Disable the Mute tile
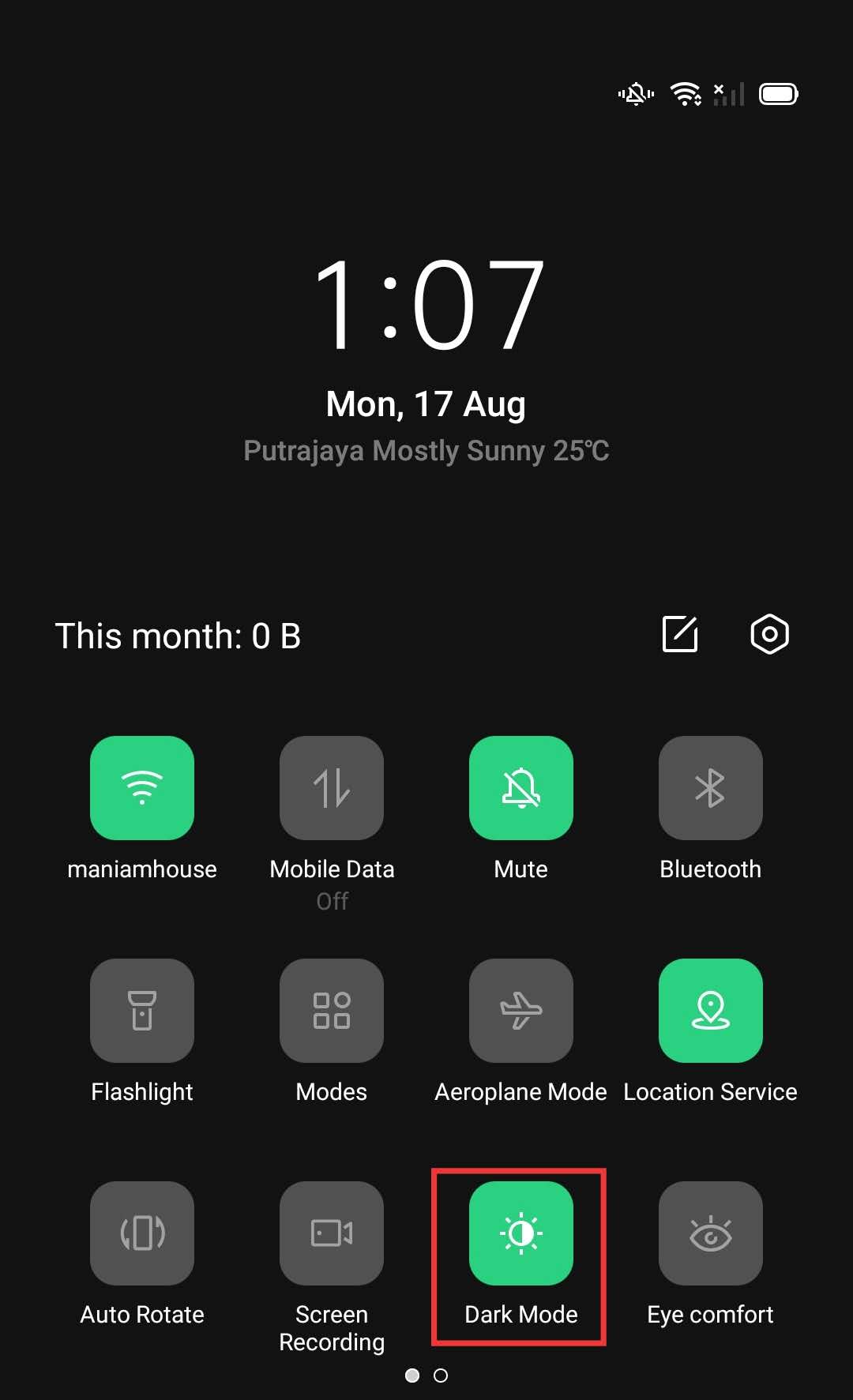The image size is (853, 1400). pyautogui.click(x=521, y=788)
